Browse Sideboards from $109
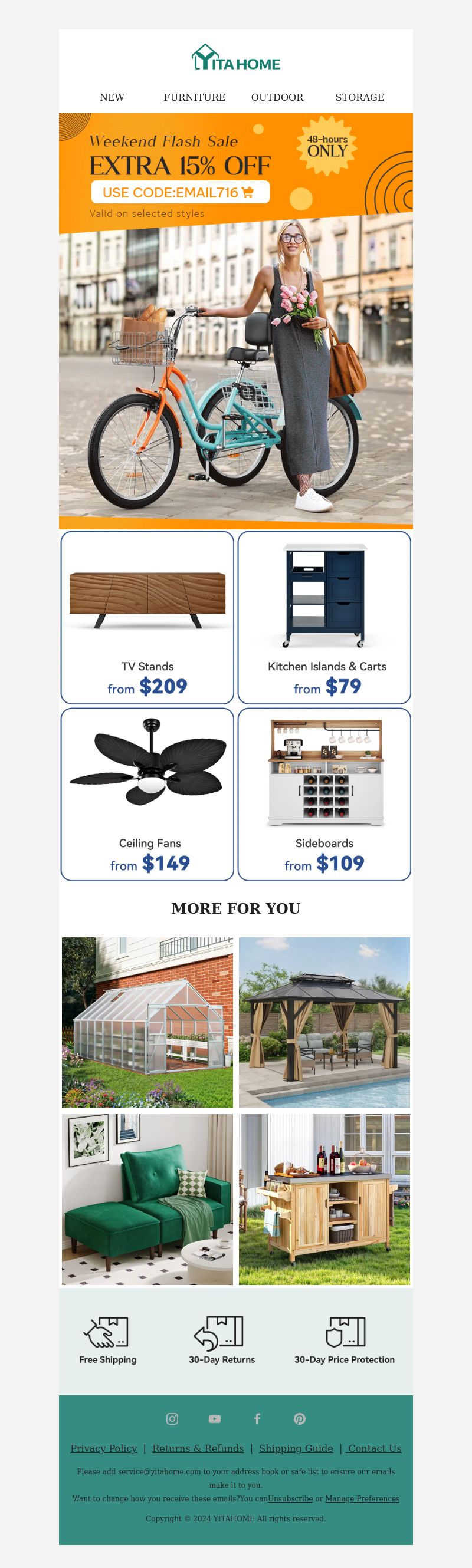This screenshot has height=1568, width=472. [x=324, y=794]
